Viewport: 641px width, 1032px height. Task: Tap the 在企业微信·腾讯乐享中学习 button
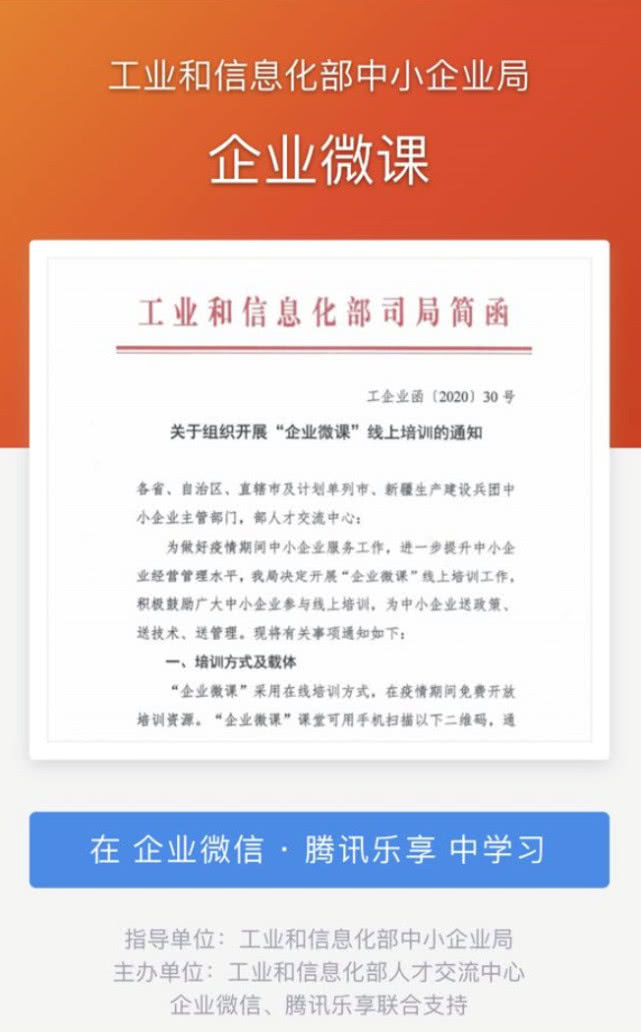[319, 849]
